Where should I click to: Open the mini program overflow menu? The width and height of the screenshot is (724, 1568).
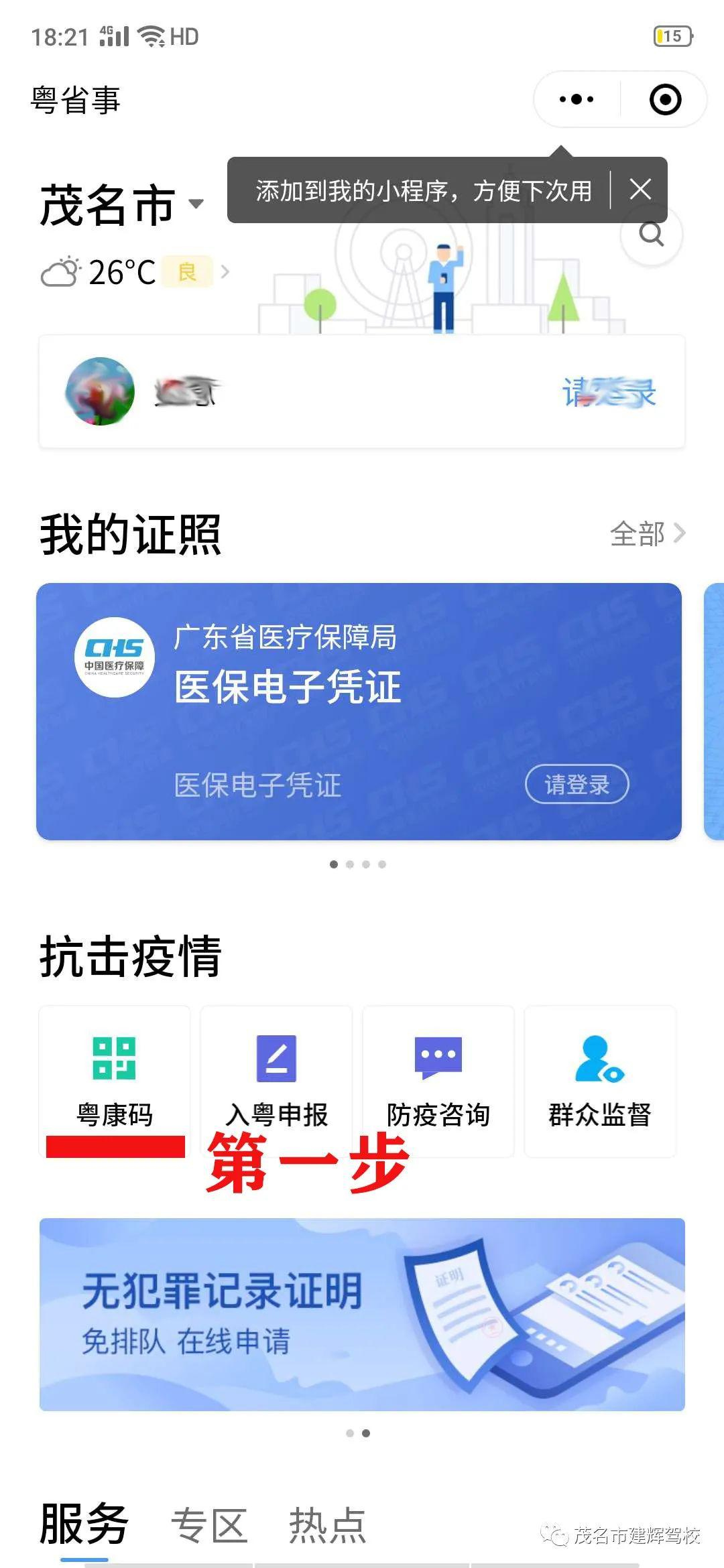coord(577,100)
